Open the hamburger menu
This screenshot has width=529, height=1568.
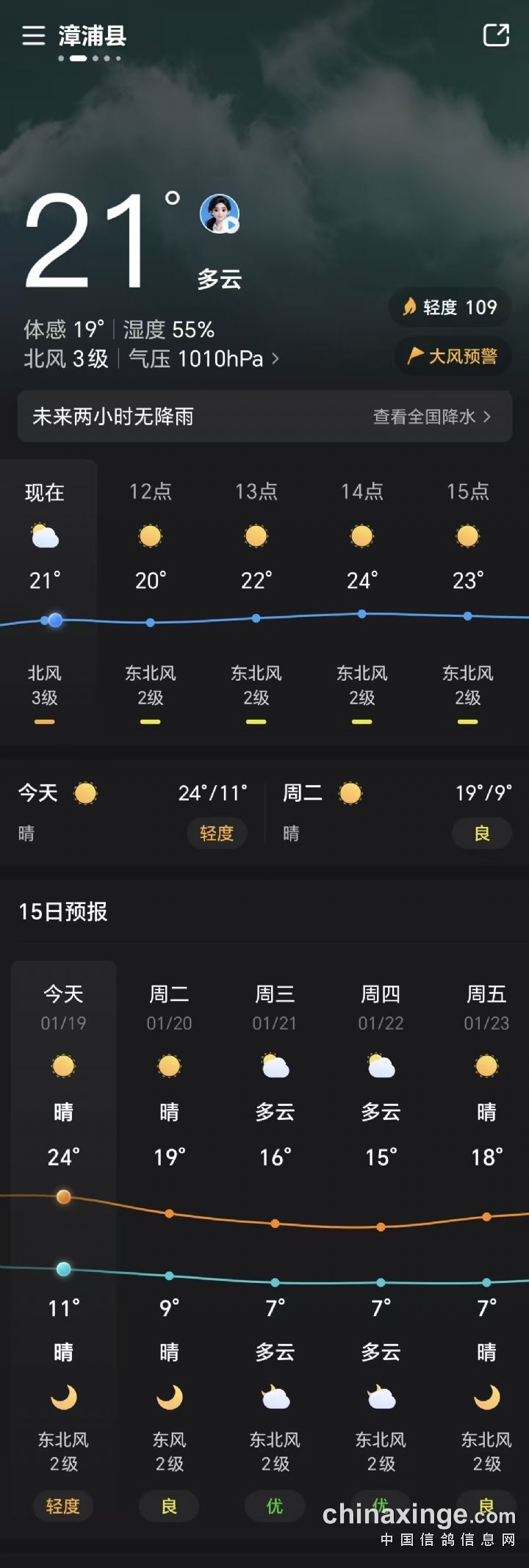point(33,35)
